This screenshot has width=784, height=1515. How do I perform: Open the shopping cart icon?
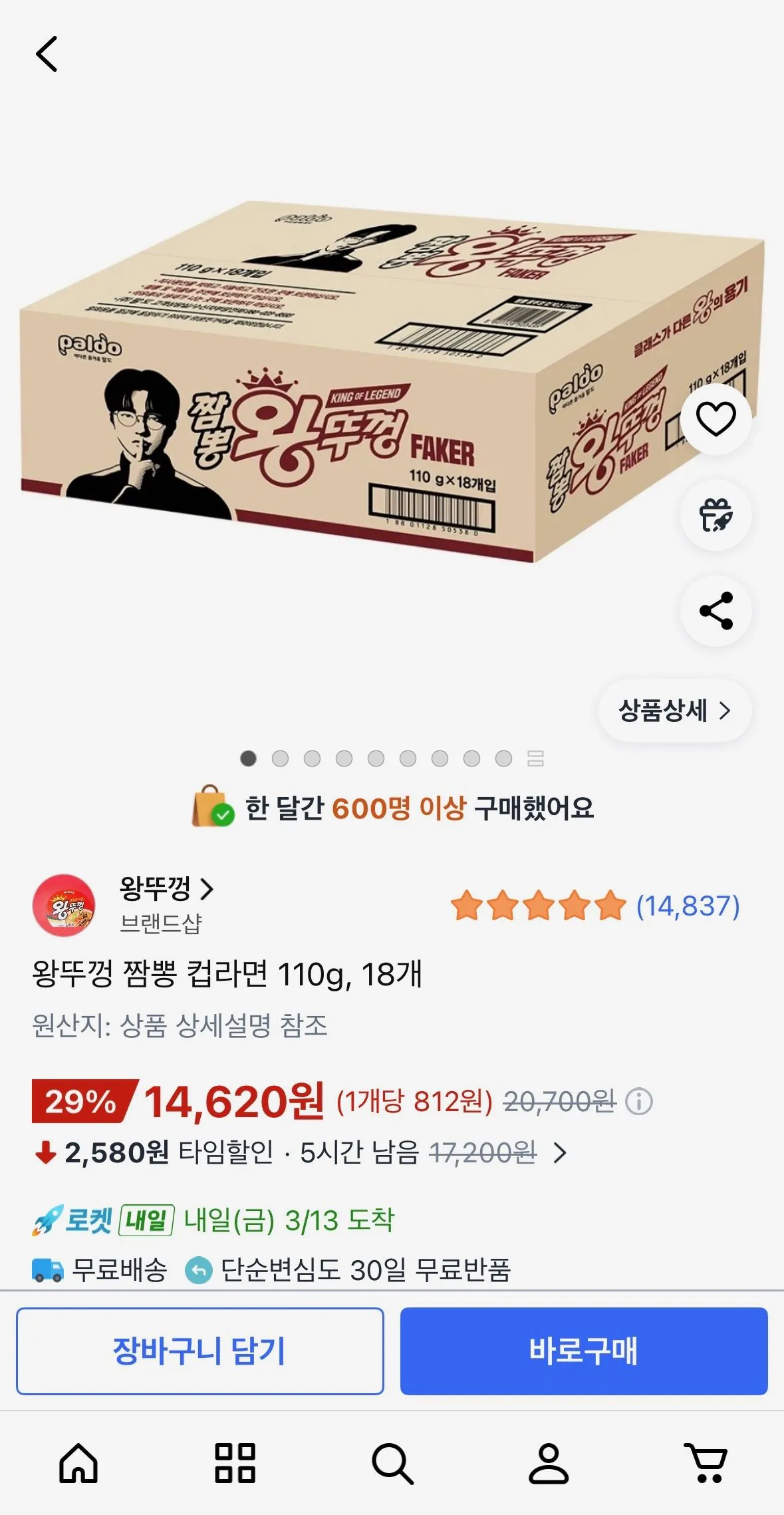click(706, 1461)
